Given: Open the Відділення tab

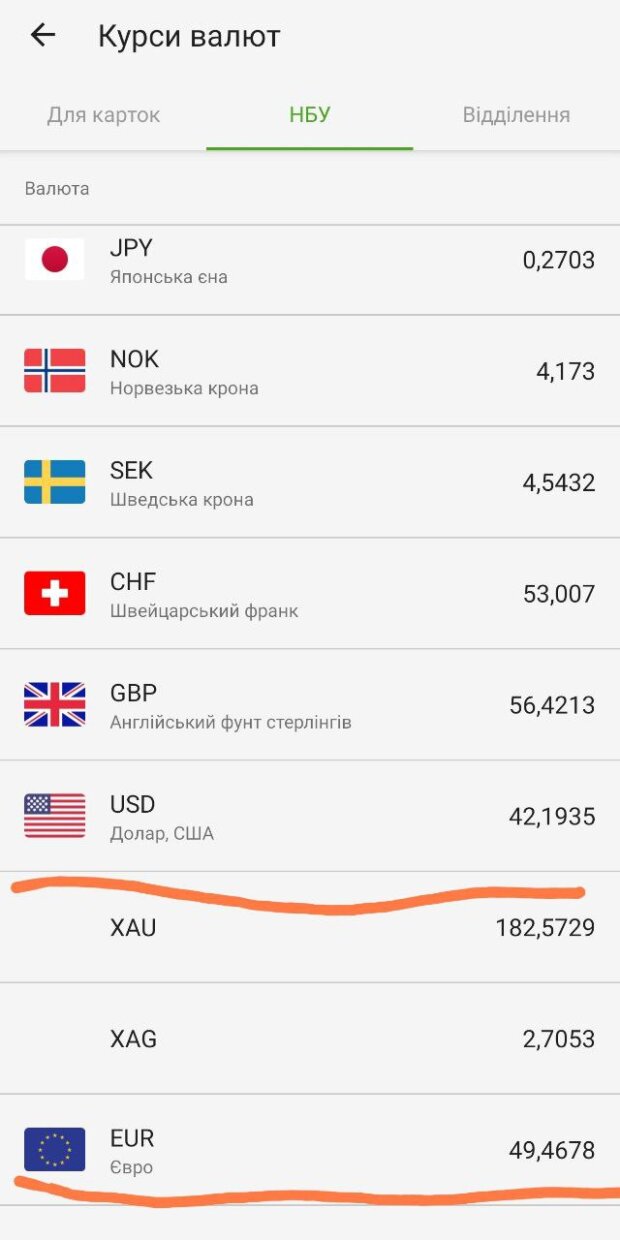Looking at the screenshot, I should 516,115.
